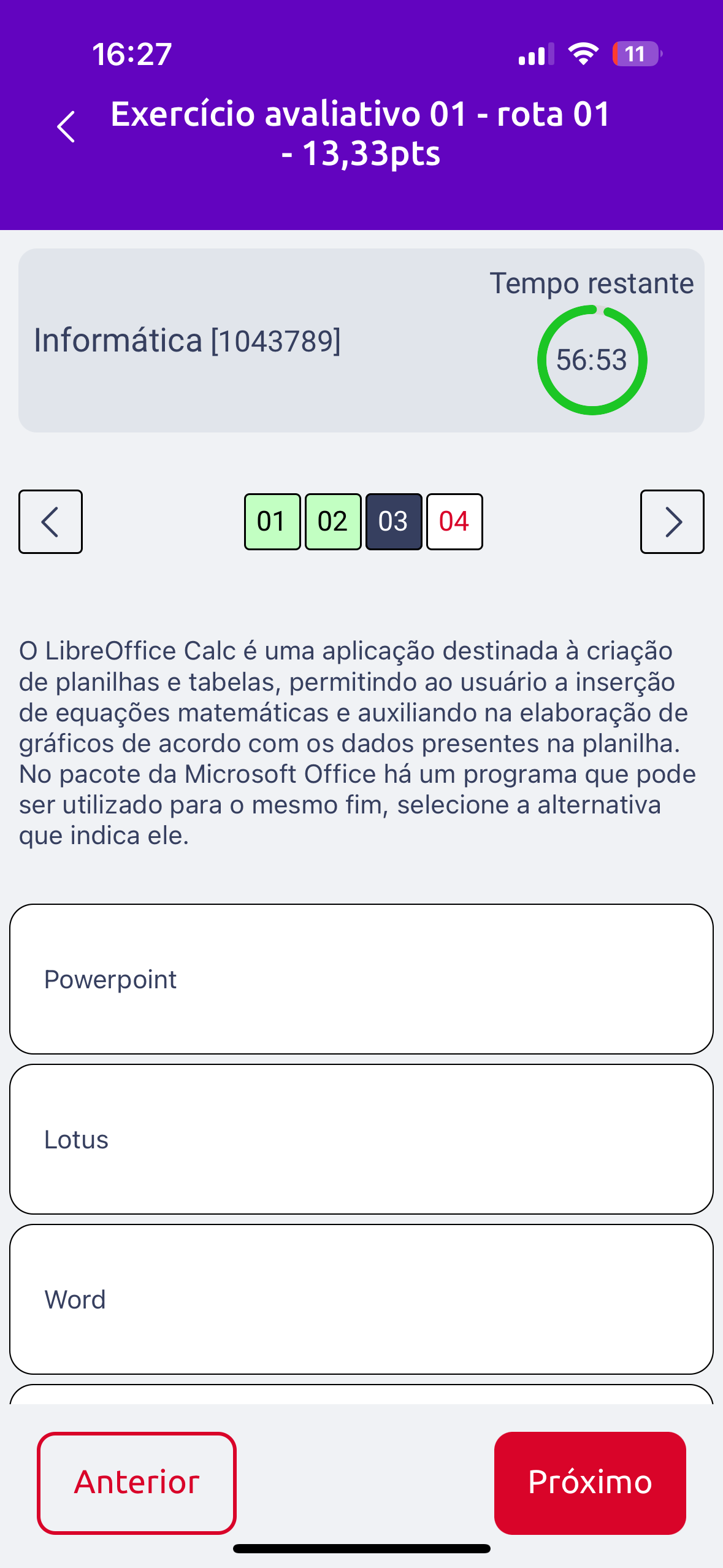The height and width of the screenshot is (1568, 723).
Task: Go back using the header arrow
Action: pyautogui.click(x=66, y=127)
